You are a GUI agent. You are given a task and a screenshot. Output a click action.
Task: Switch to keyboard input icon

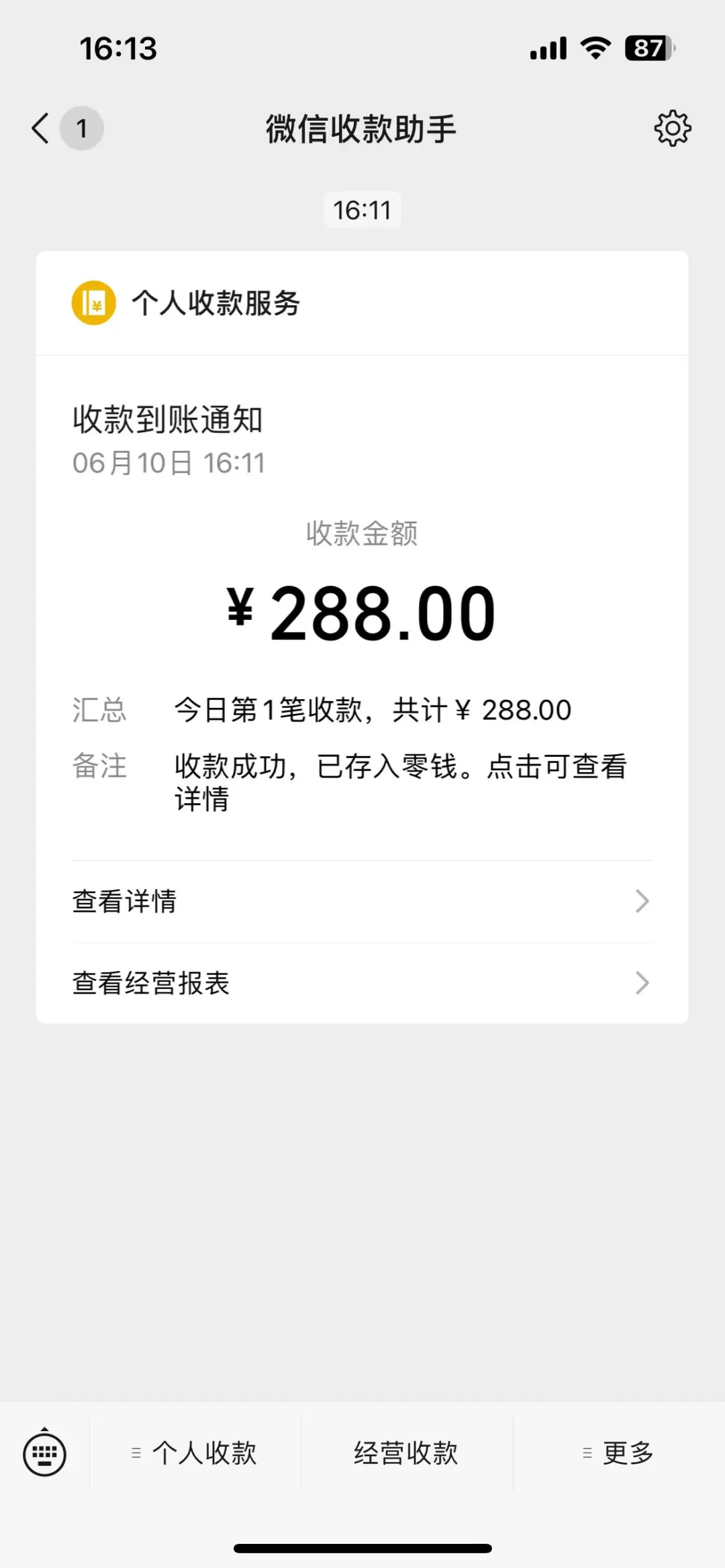click(x=44, y=1453)
